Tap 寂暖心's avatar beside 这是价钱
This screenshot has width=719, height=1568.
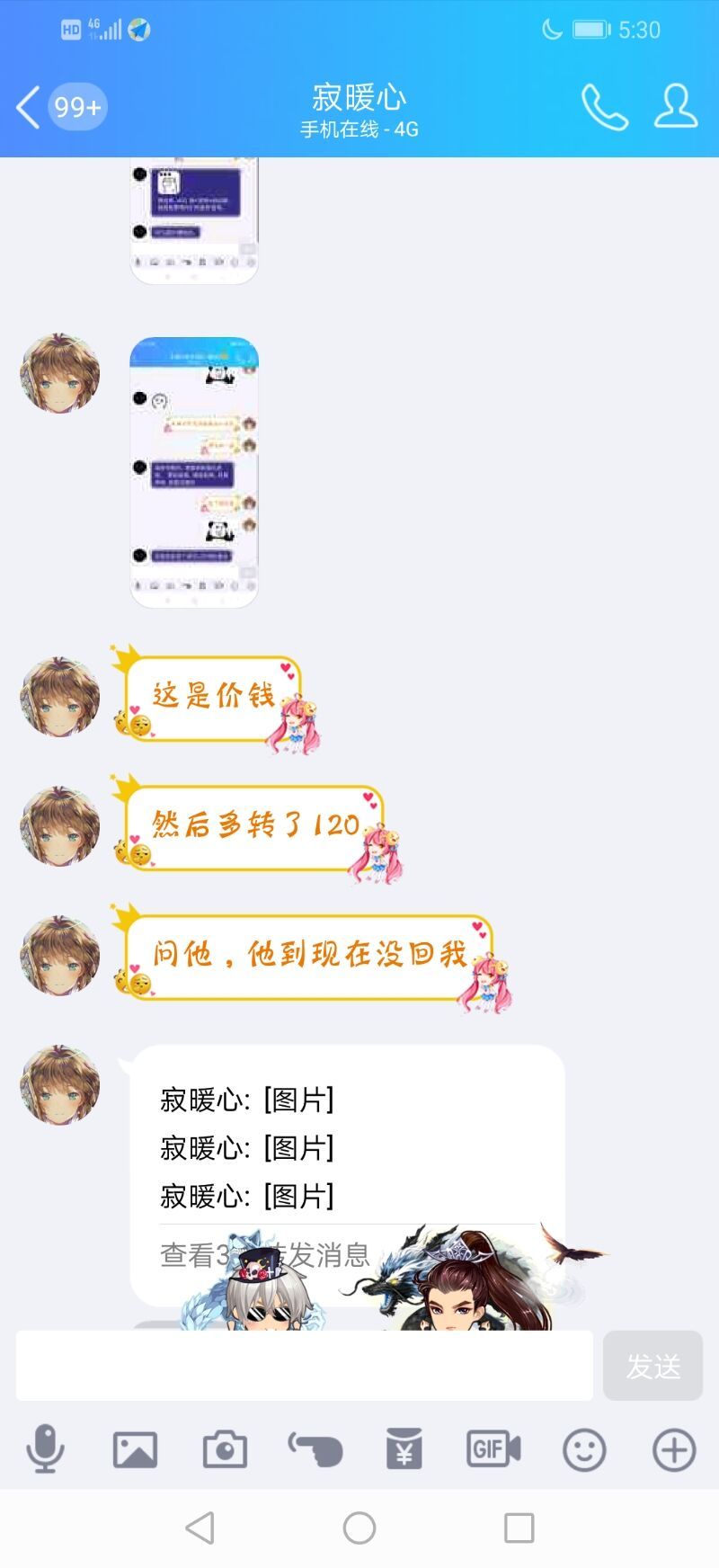click(x=60, y=697)
